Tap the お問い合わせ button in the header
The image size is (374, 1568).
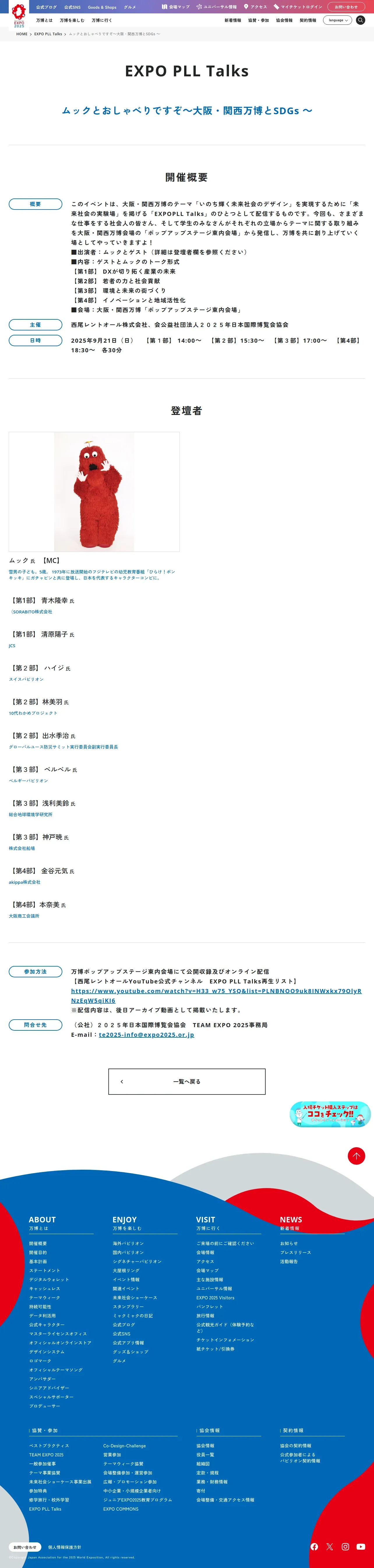[346, 7]
